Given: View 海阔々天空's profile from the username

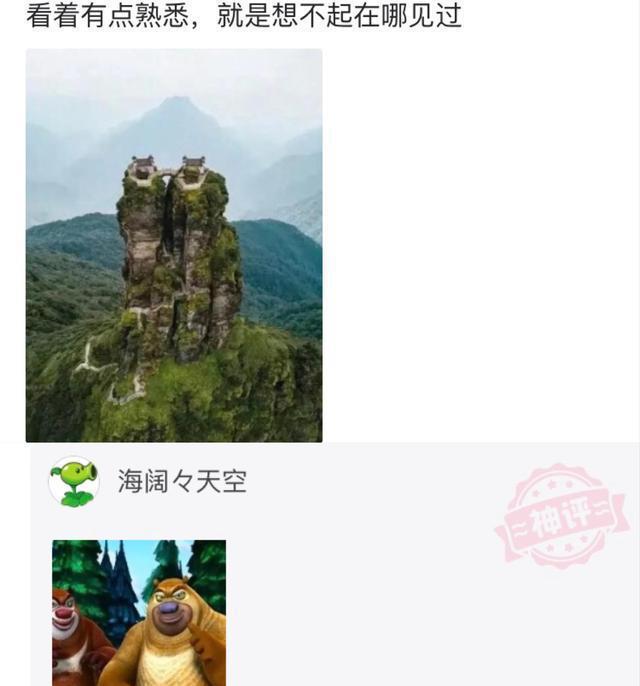Looking at the screenshot, I should coord(182,482).
